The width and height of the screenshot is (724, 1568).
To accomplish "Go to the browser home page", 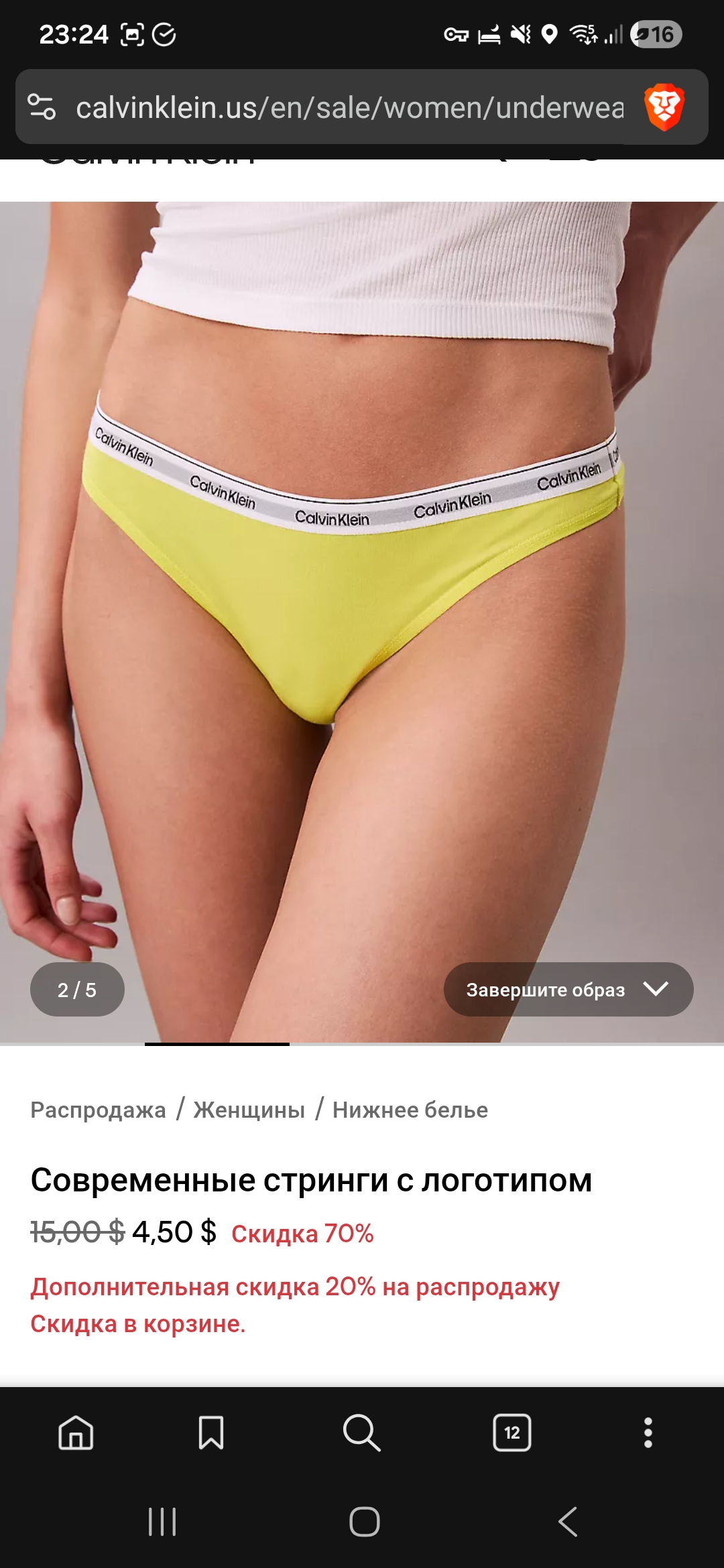I will tap(76, 1433).
